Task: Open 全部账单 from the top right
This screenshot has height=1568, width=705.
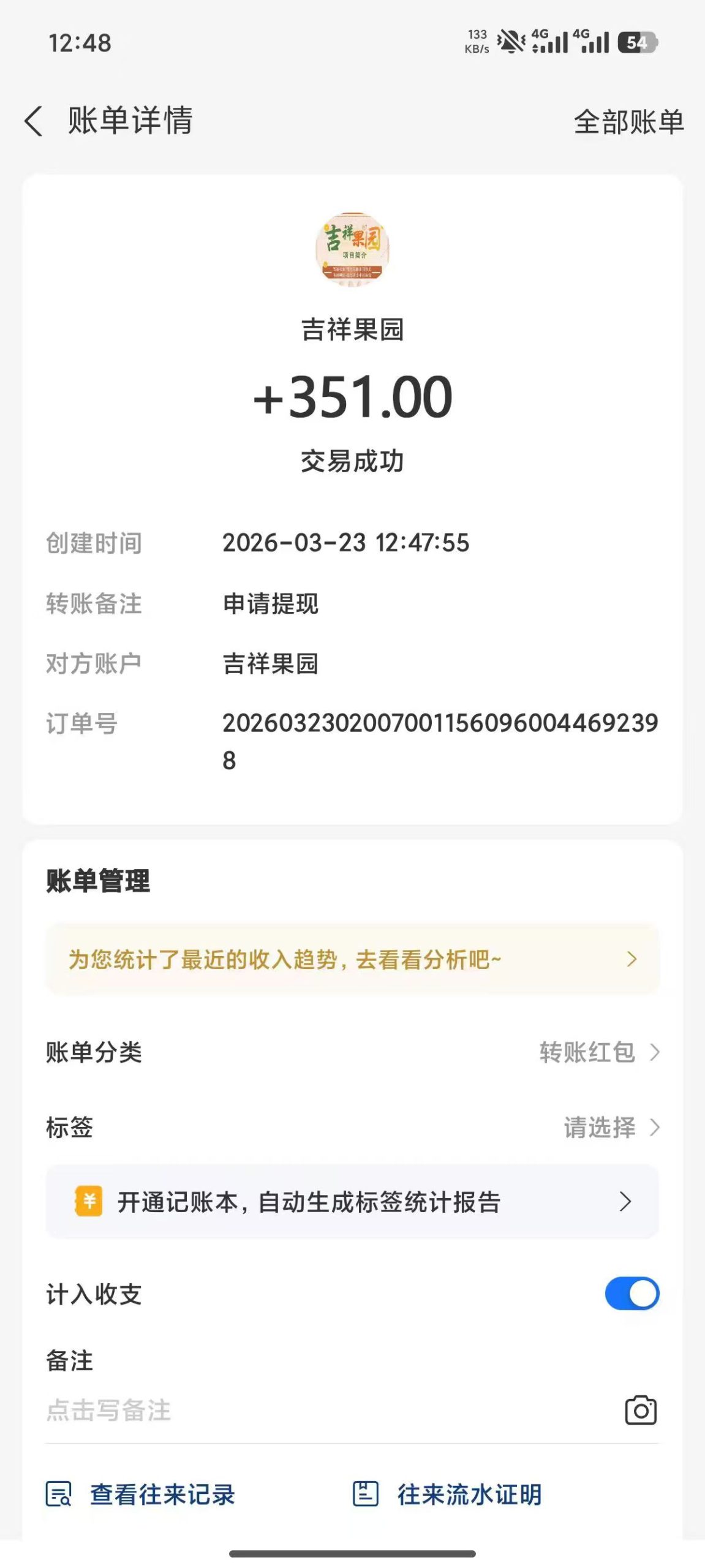Action: 630,123
